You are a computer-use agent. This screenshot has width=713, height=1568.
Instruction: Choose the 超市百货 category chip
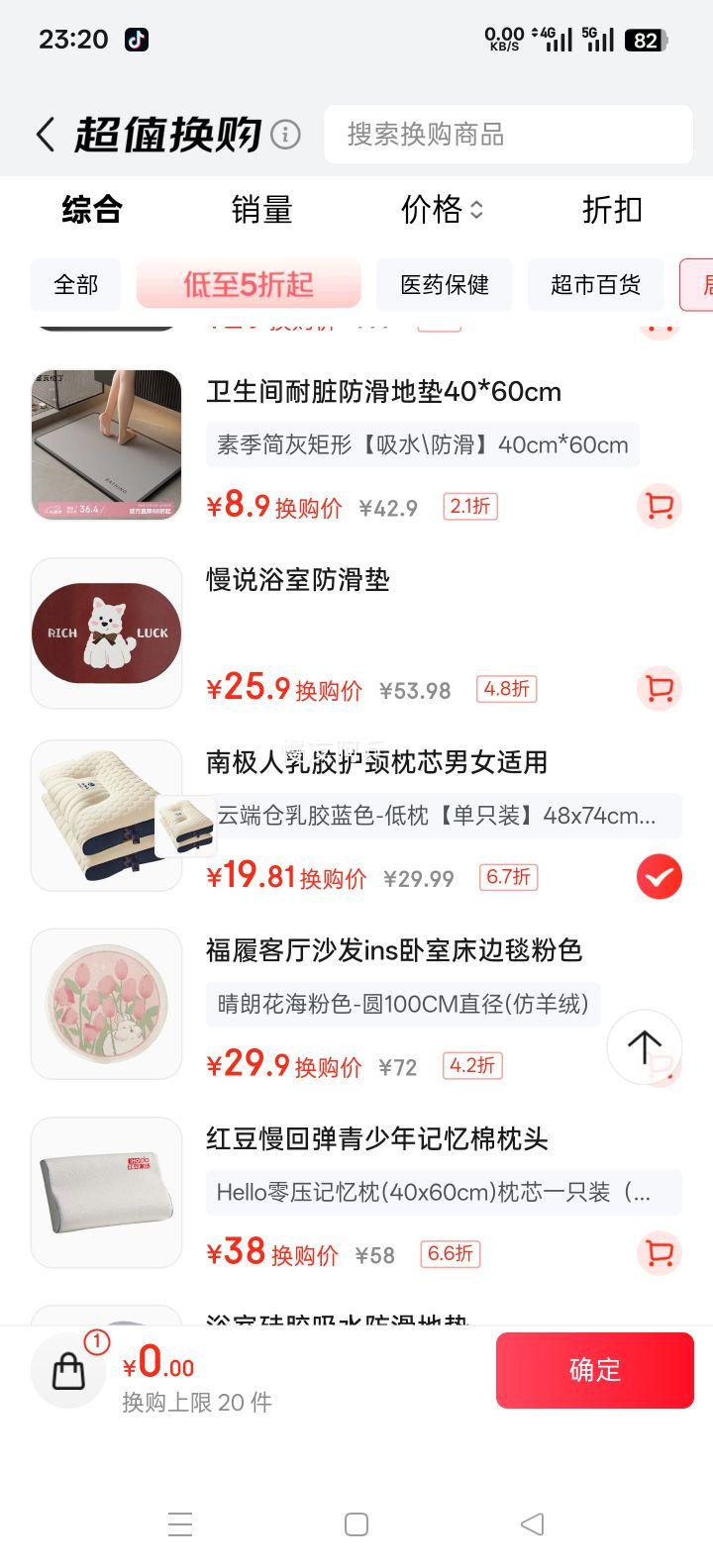595,285
